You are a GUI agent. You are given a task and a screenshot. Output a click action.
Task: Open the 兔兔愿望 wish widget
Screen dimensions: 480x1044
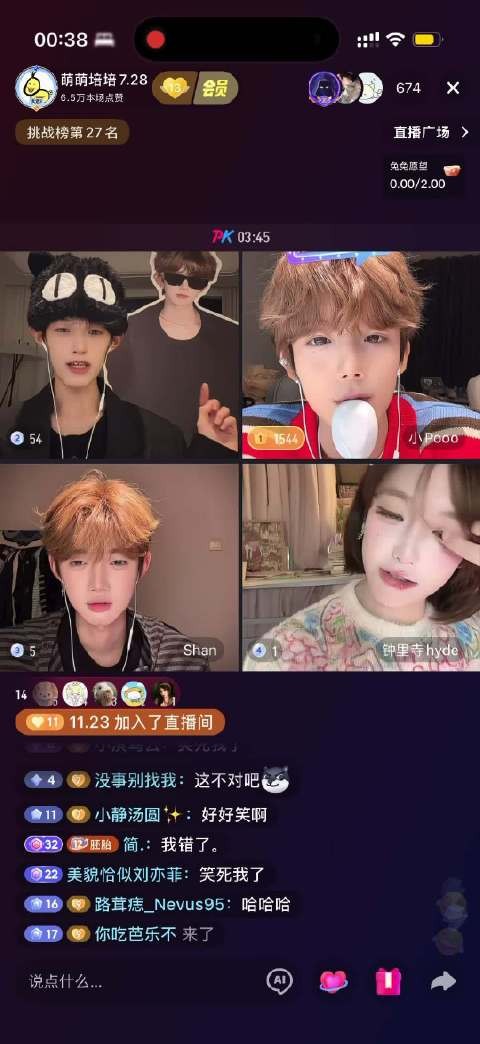pyautogui.click(x=424, y=176)
